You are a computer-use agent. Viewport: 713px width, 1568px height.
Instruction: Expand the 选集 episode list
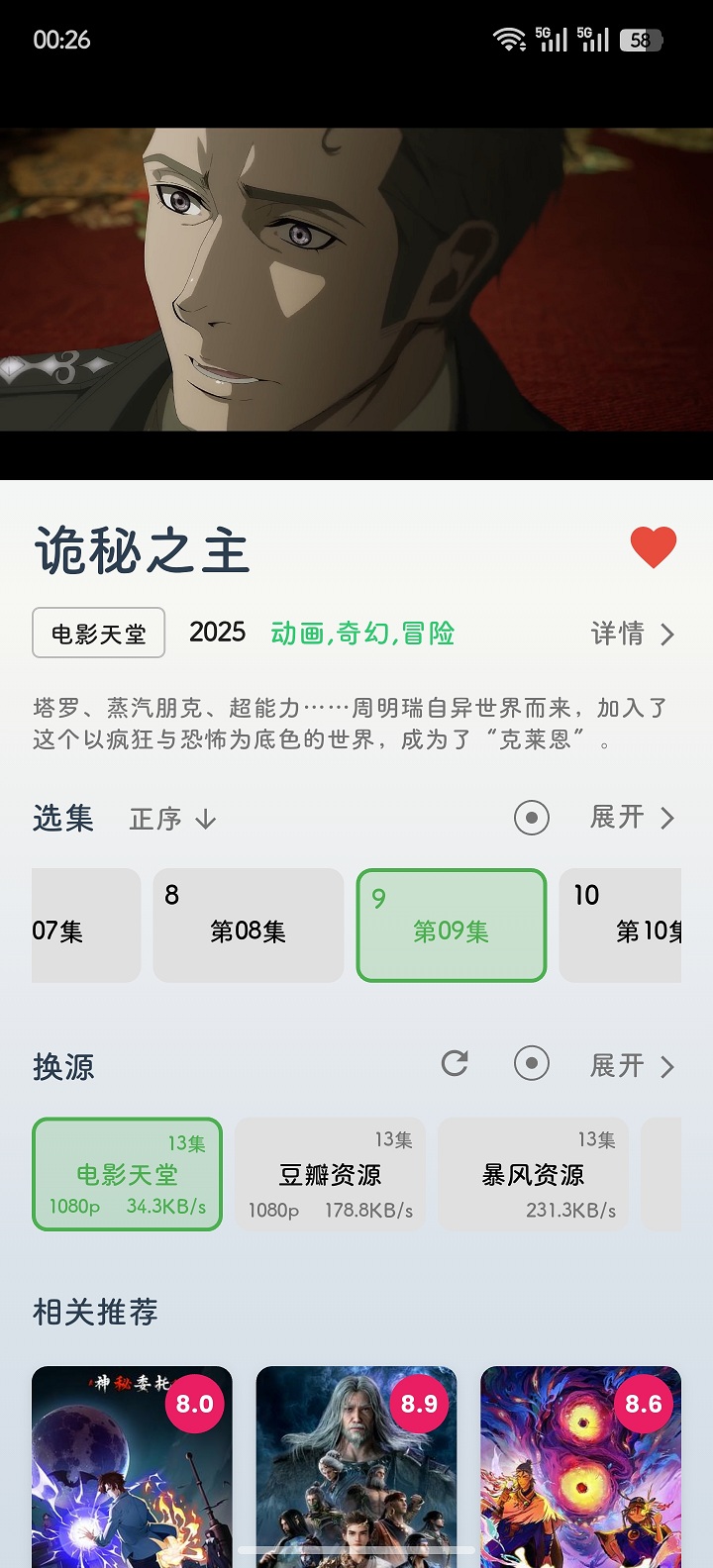click(x=632, y=818)
